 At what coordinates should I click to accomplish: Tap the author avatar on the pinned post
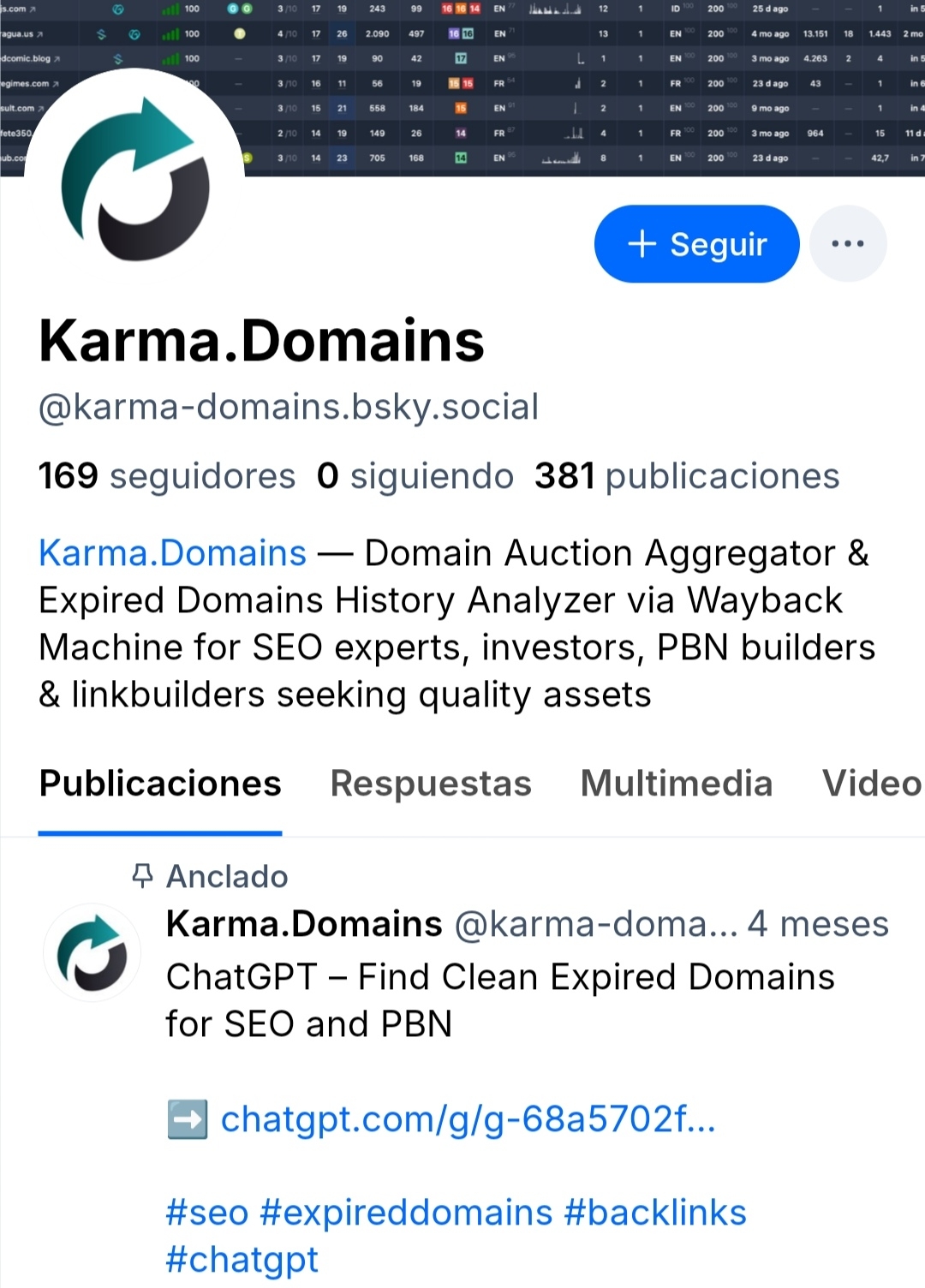(92, 953)
